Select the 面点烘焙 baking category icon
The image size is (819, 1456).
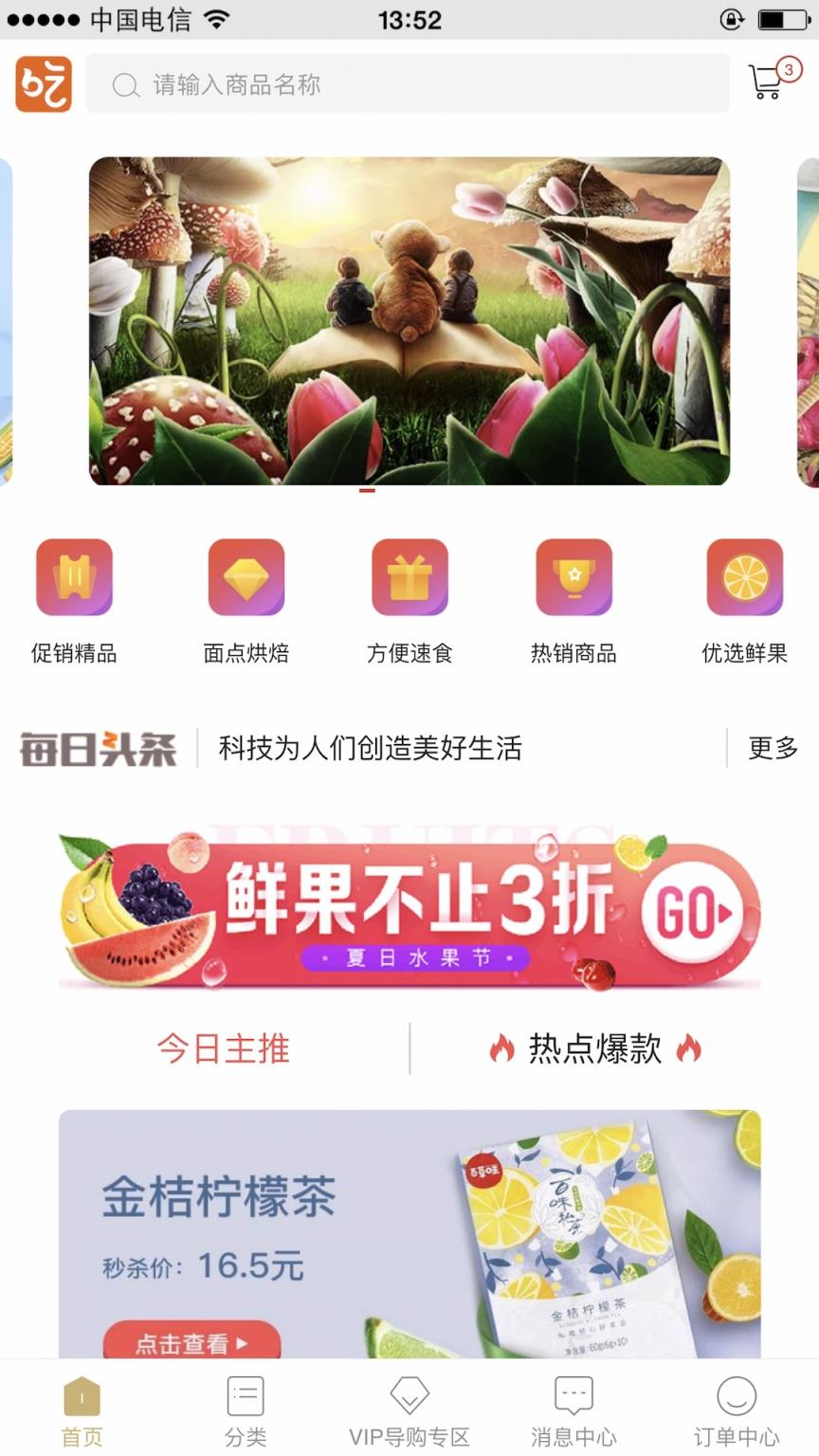pyautogui.click(x=245, y=576)
